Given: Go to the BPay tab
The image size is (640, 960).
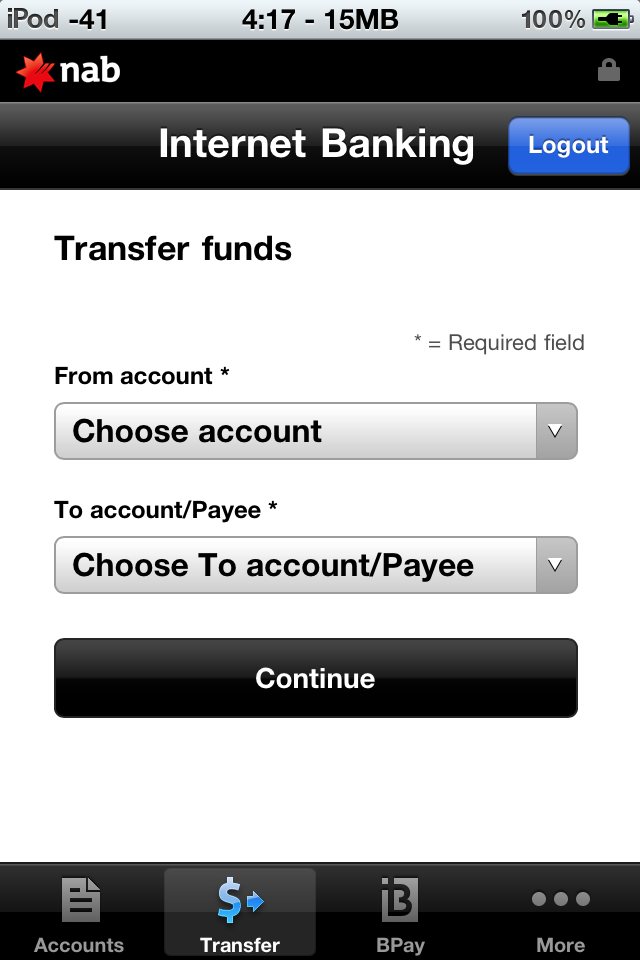Looking at the screenshot, I should coord(400,914).
